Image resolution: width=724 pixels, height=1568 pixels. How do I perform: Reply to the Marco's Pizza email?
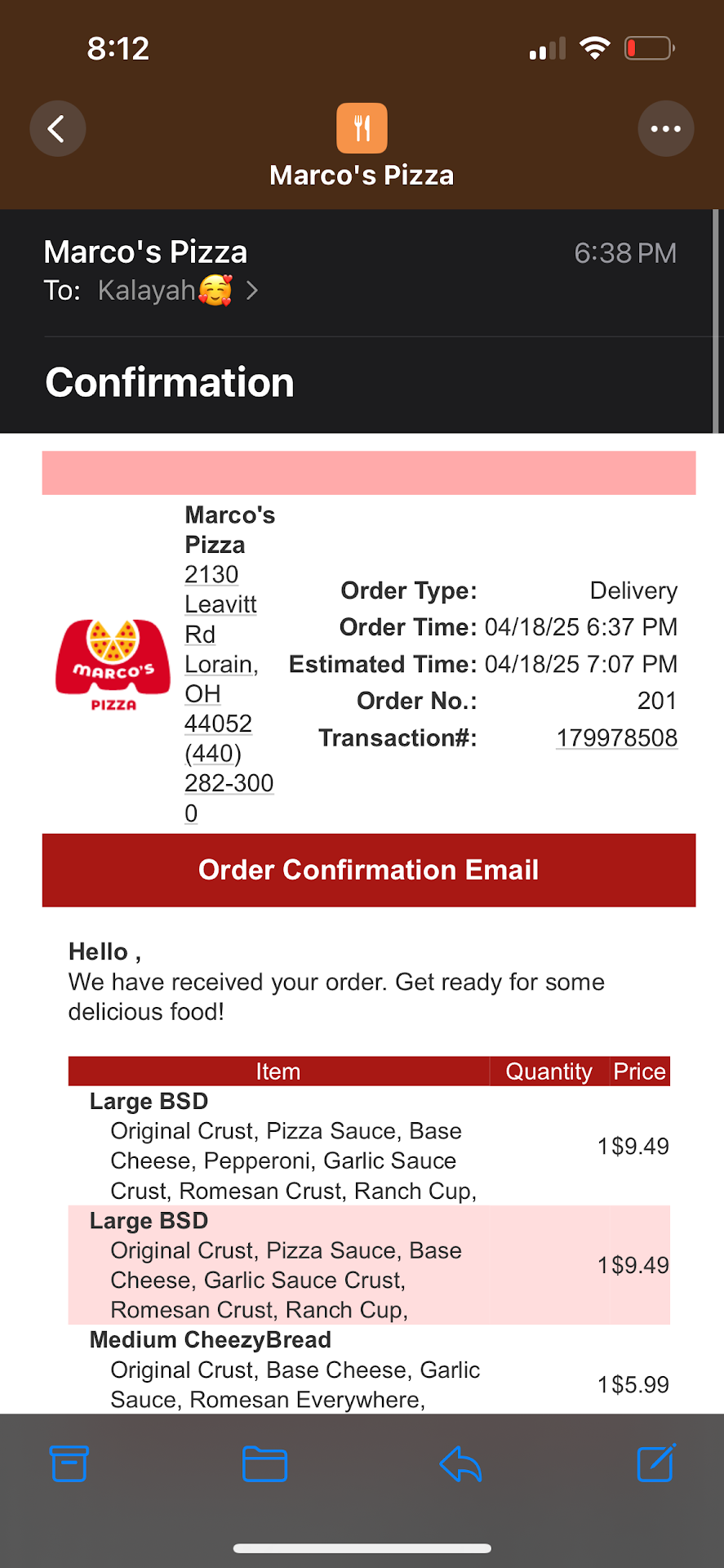point(460,1463)
